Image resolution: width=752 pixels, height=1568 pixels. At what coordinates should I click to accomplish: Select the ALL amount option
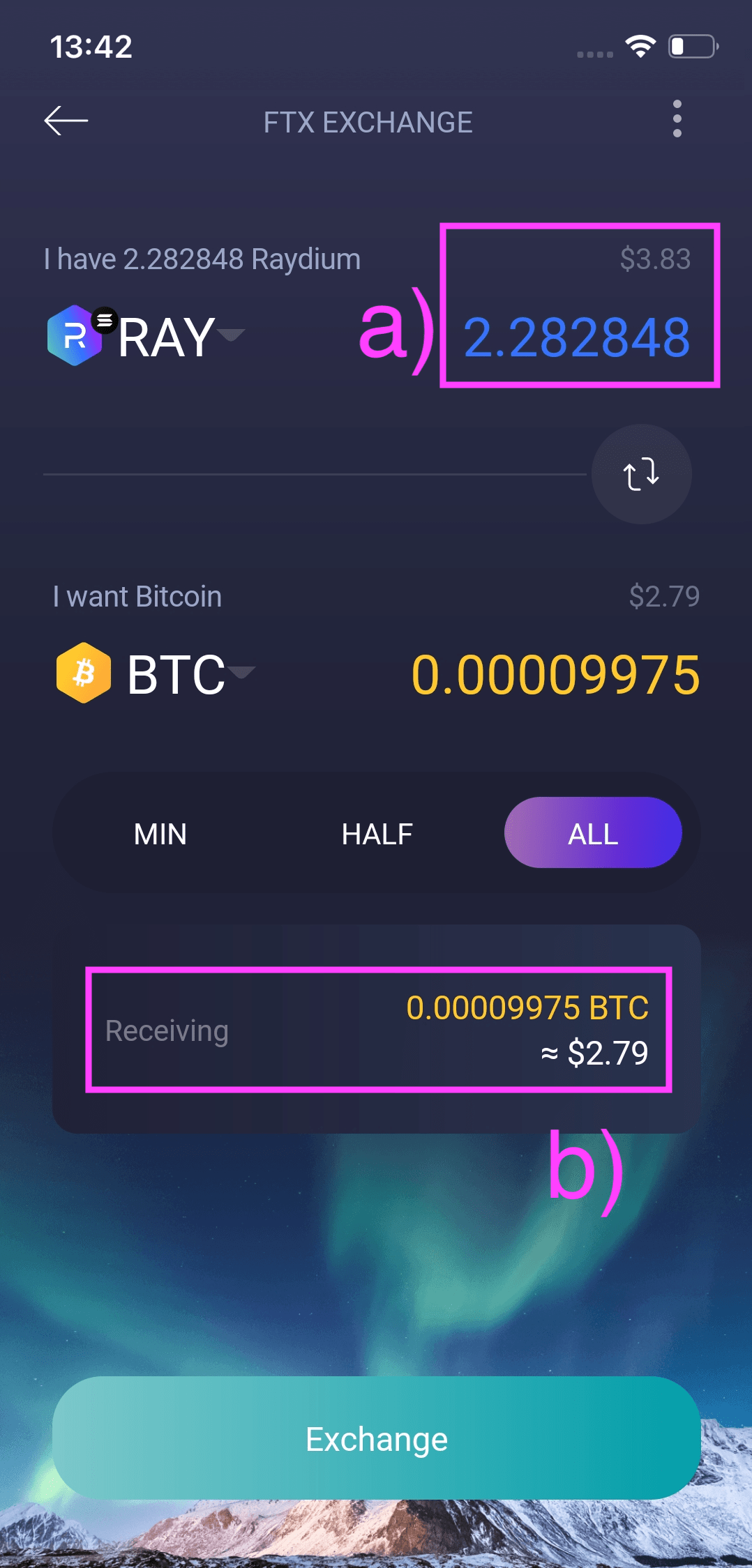[593, 833]
